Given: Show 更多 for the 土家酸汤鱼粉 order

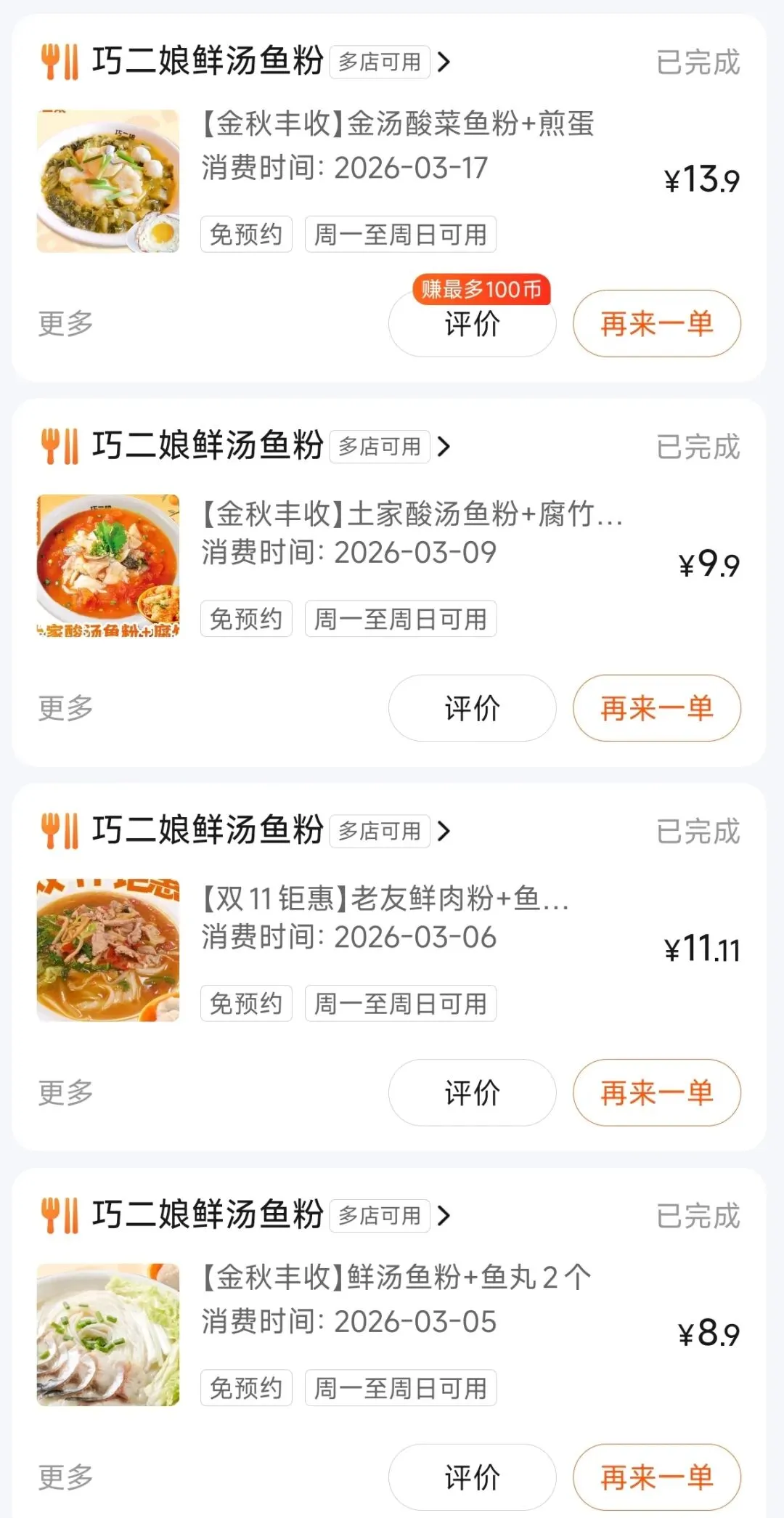Looking at the screenshot, I should click(x=65, y=708).
